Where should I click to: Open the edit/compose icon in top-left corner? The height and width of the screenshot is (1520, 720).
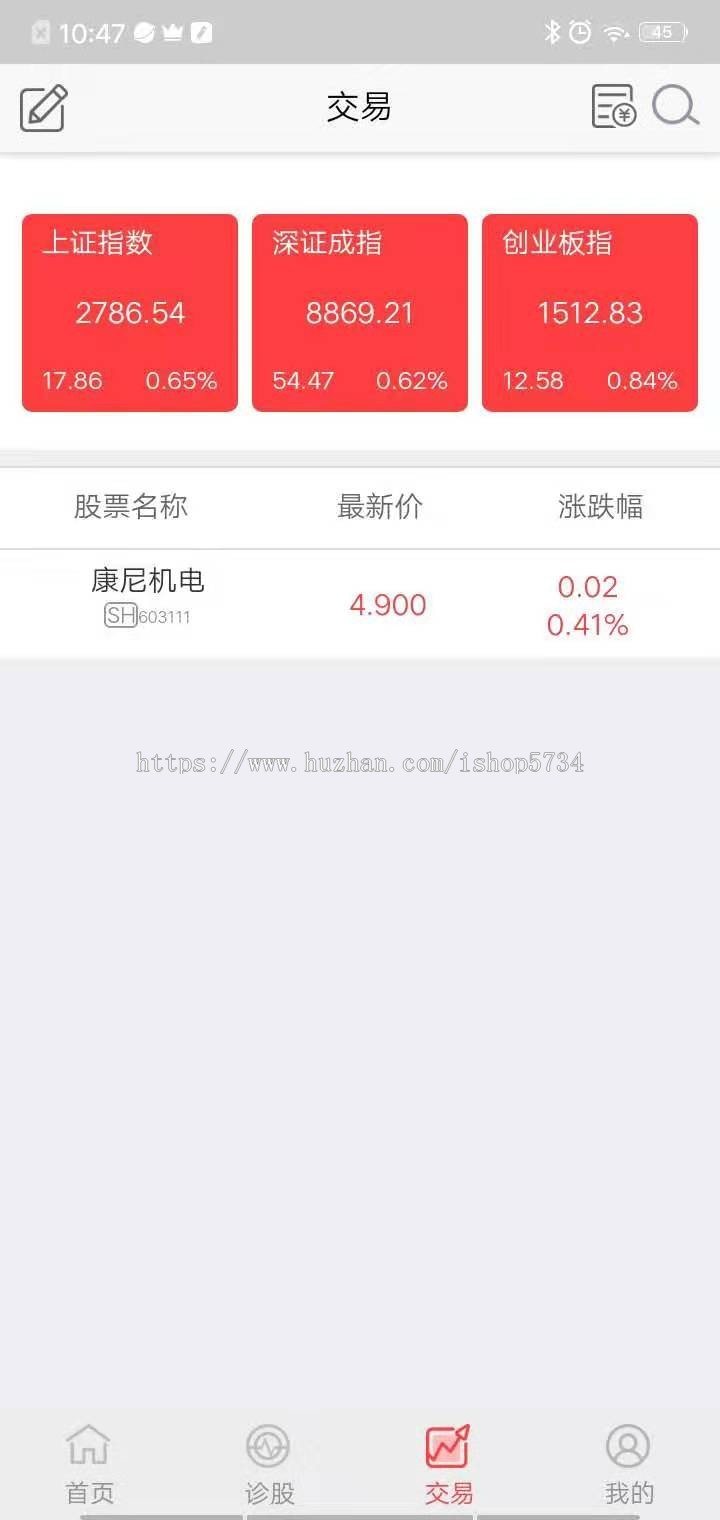(42, 106)
